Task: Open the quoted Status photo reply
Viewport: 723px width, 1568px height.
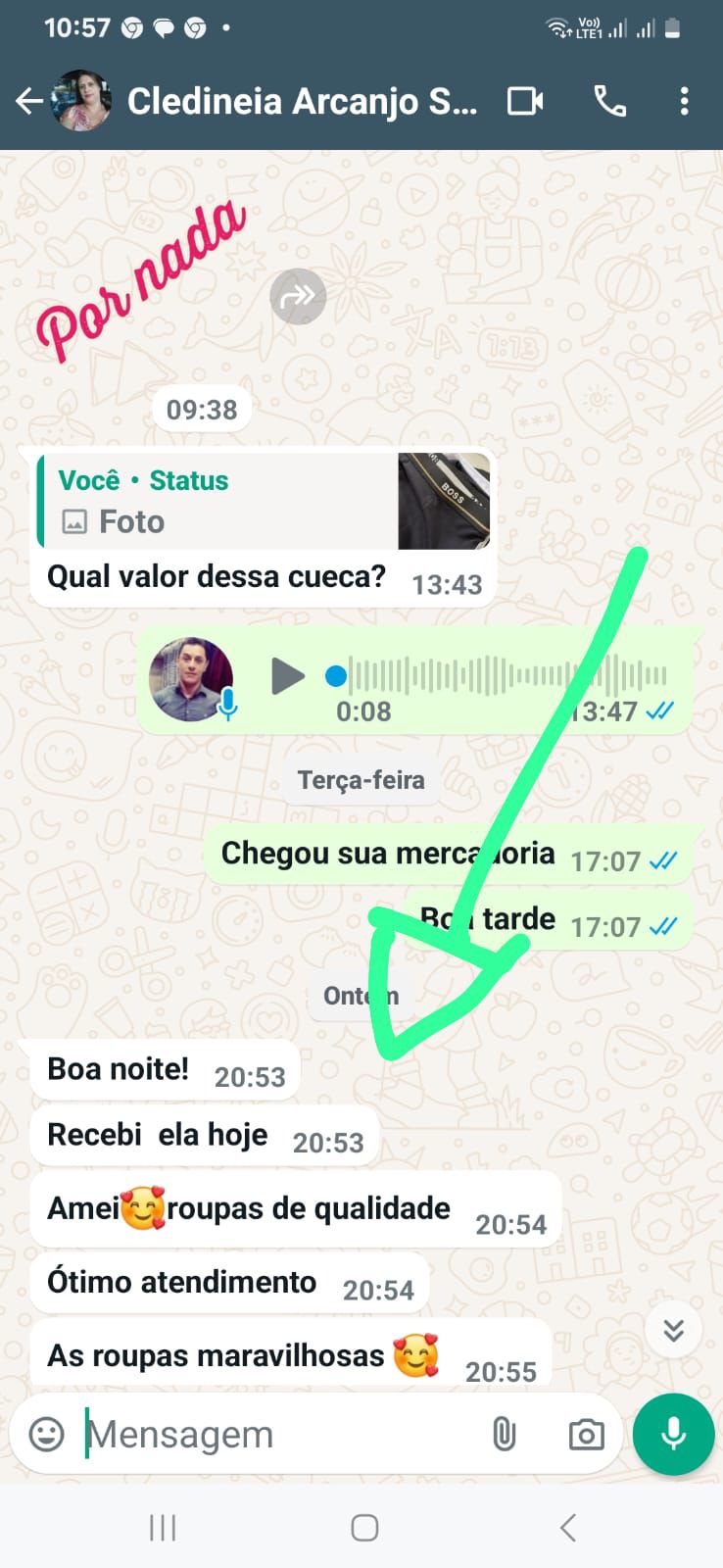Action: [x=263, y=501]
